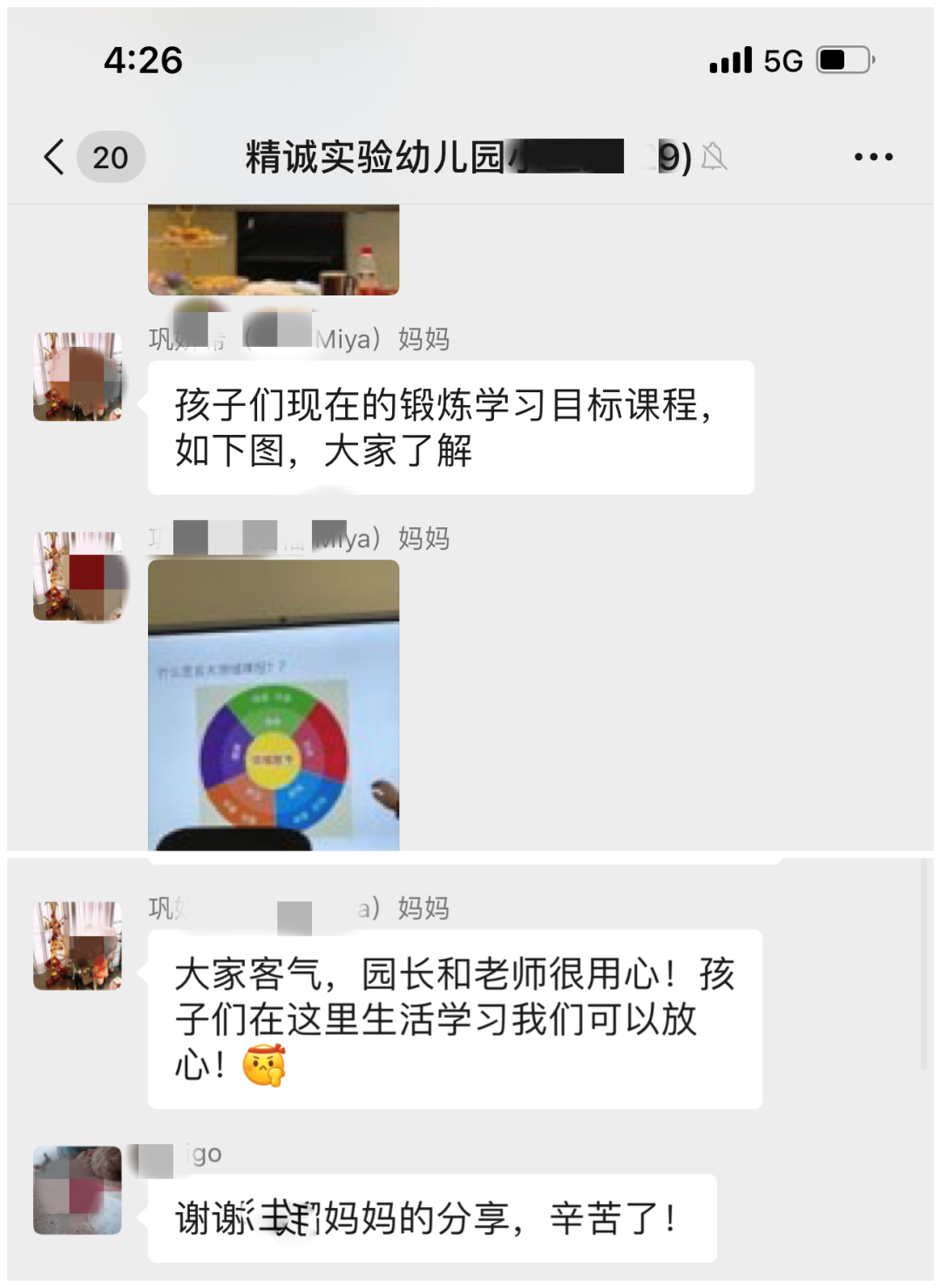Open avatar beside the 大家客气 message

(x=78, y=946)
